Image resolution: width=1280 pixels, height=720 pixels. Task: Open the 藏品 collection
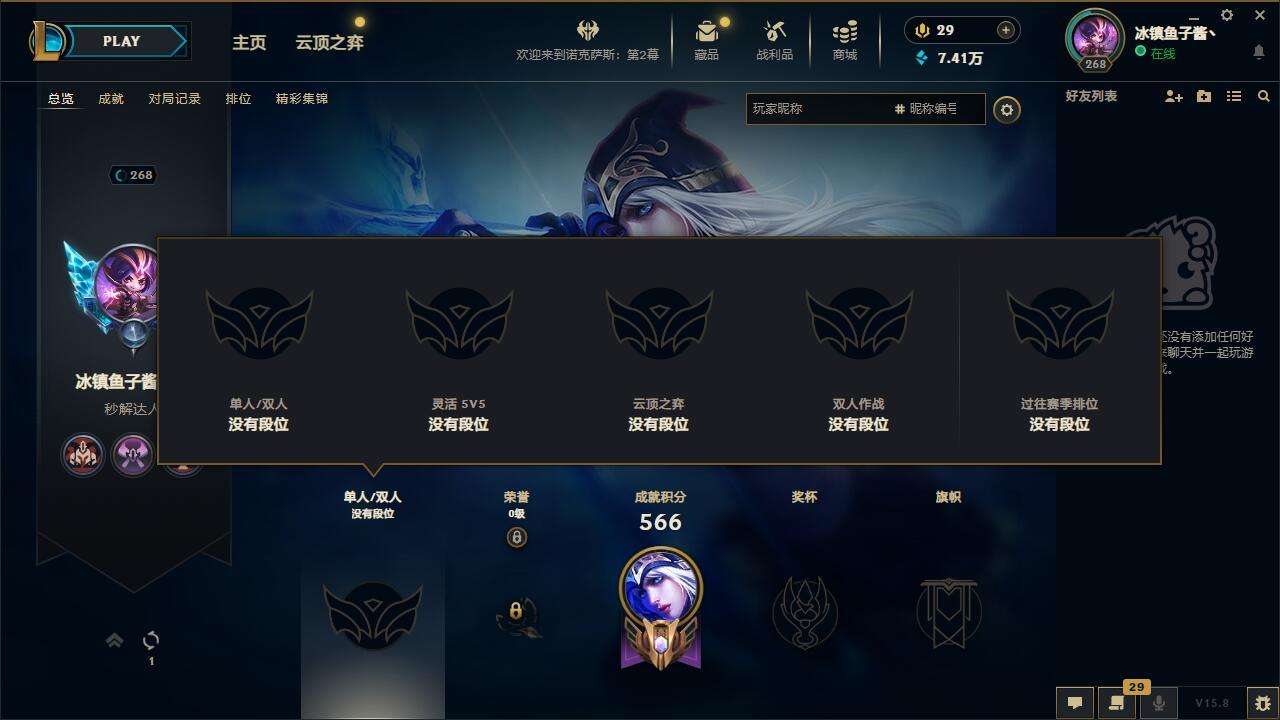click(x=707, y=40)
